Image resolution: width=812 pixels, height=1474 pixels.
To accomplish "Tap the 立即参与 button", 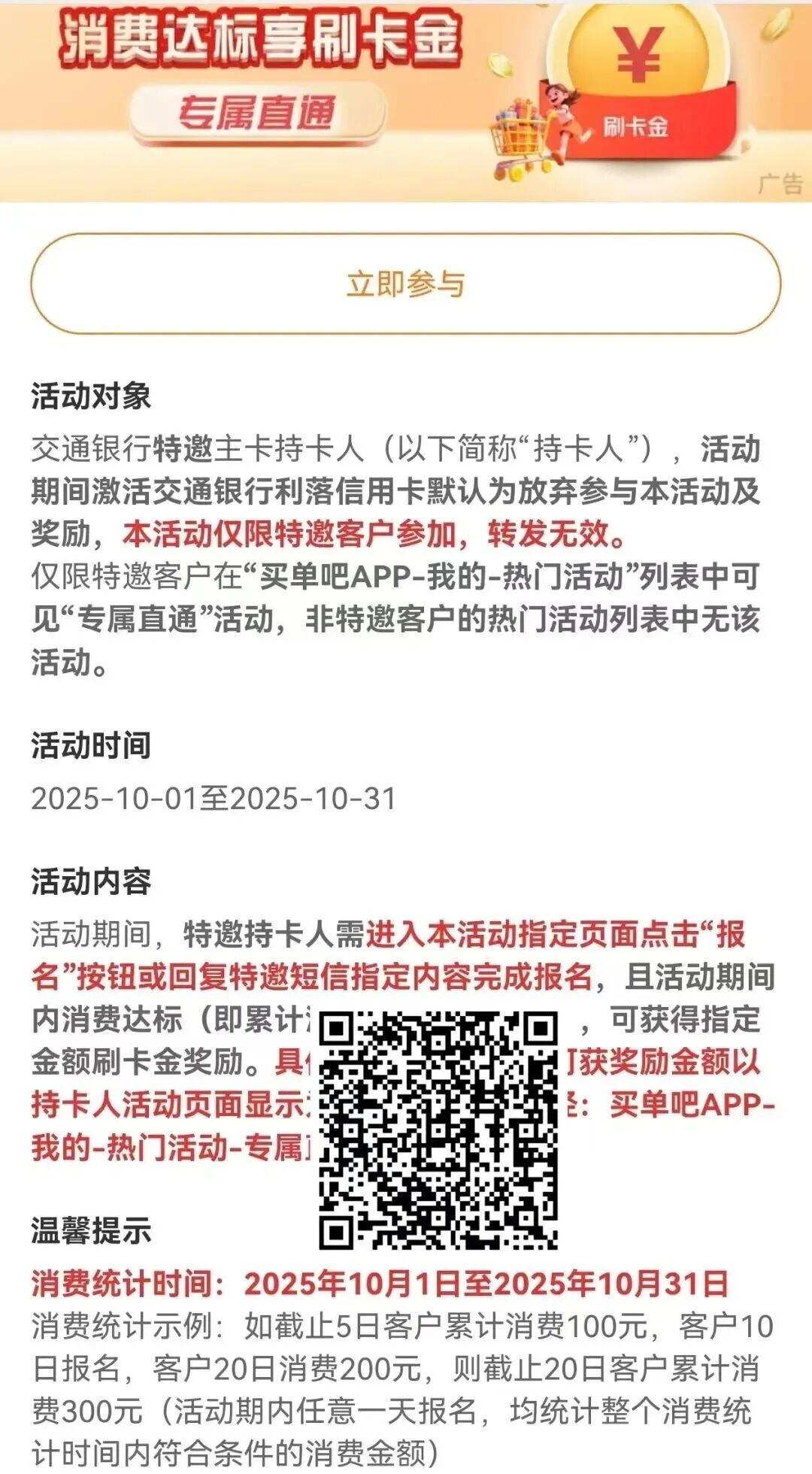I will point(405,284).
